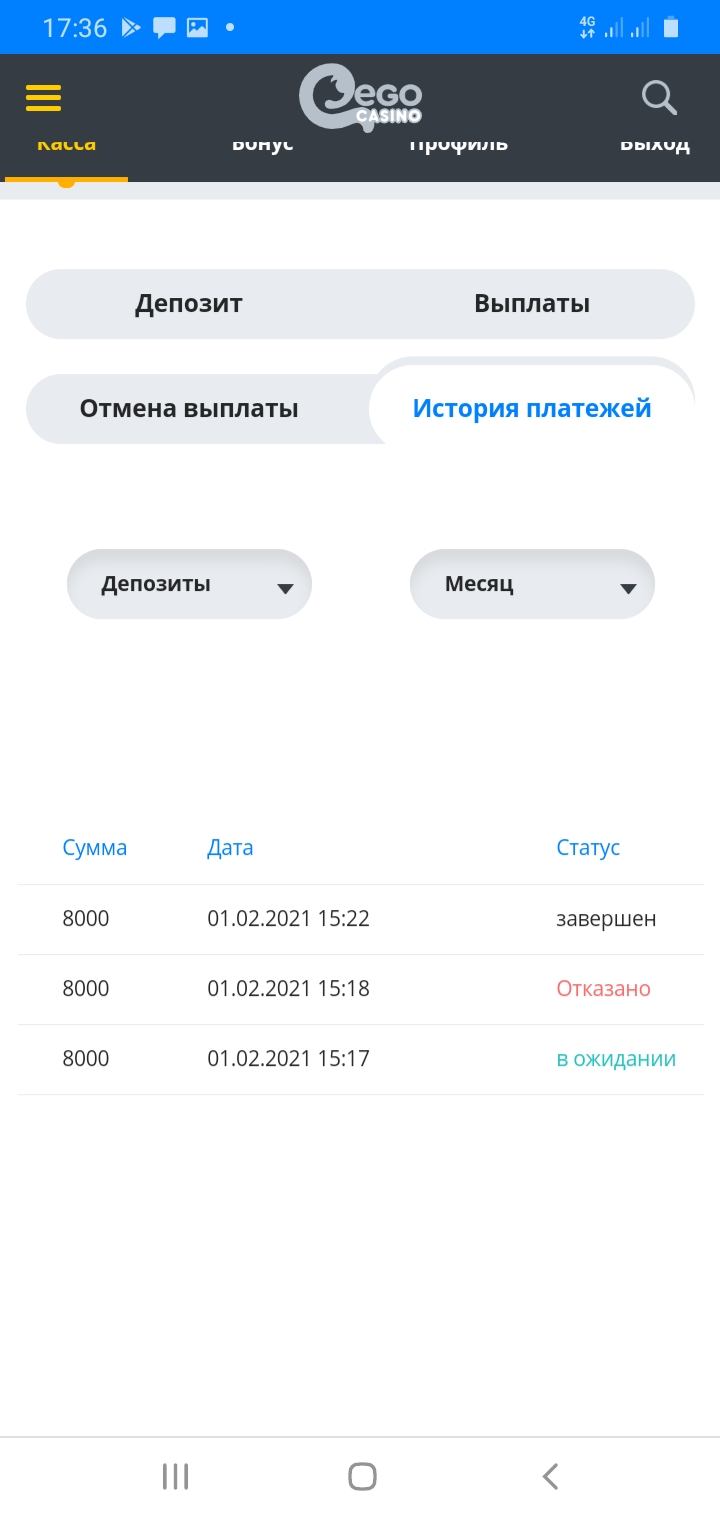
Task: Open the messages notification icon
Action: click(x=164, y=27)
